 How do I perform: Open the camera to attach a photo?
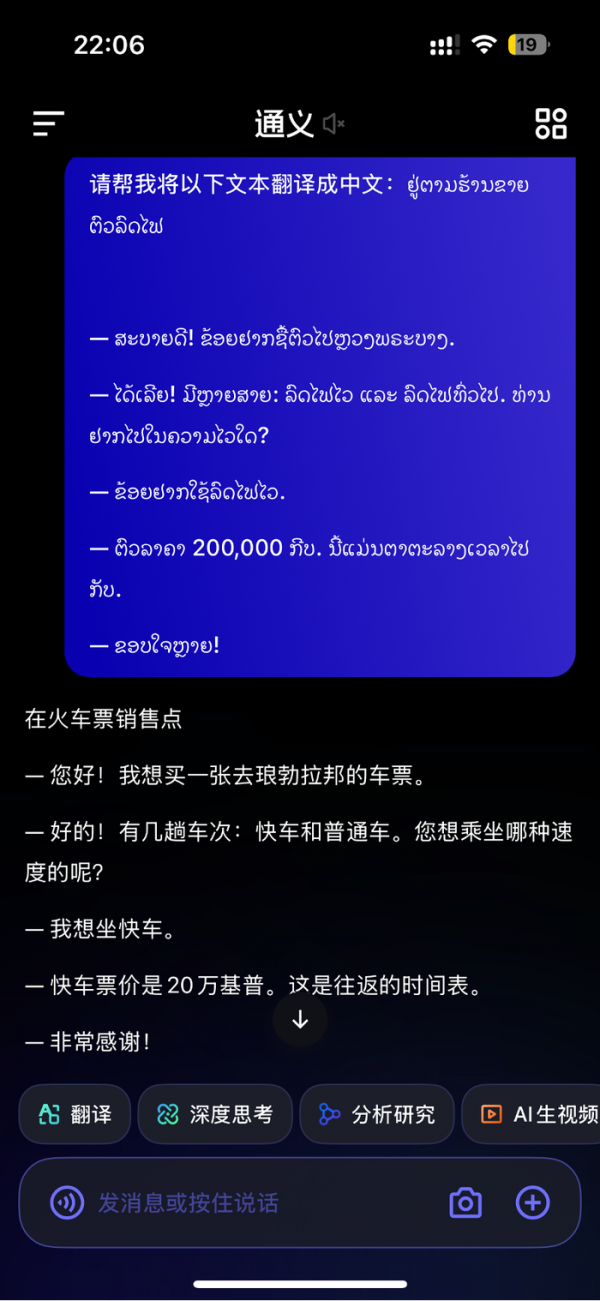click(465, 1202)
